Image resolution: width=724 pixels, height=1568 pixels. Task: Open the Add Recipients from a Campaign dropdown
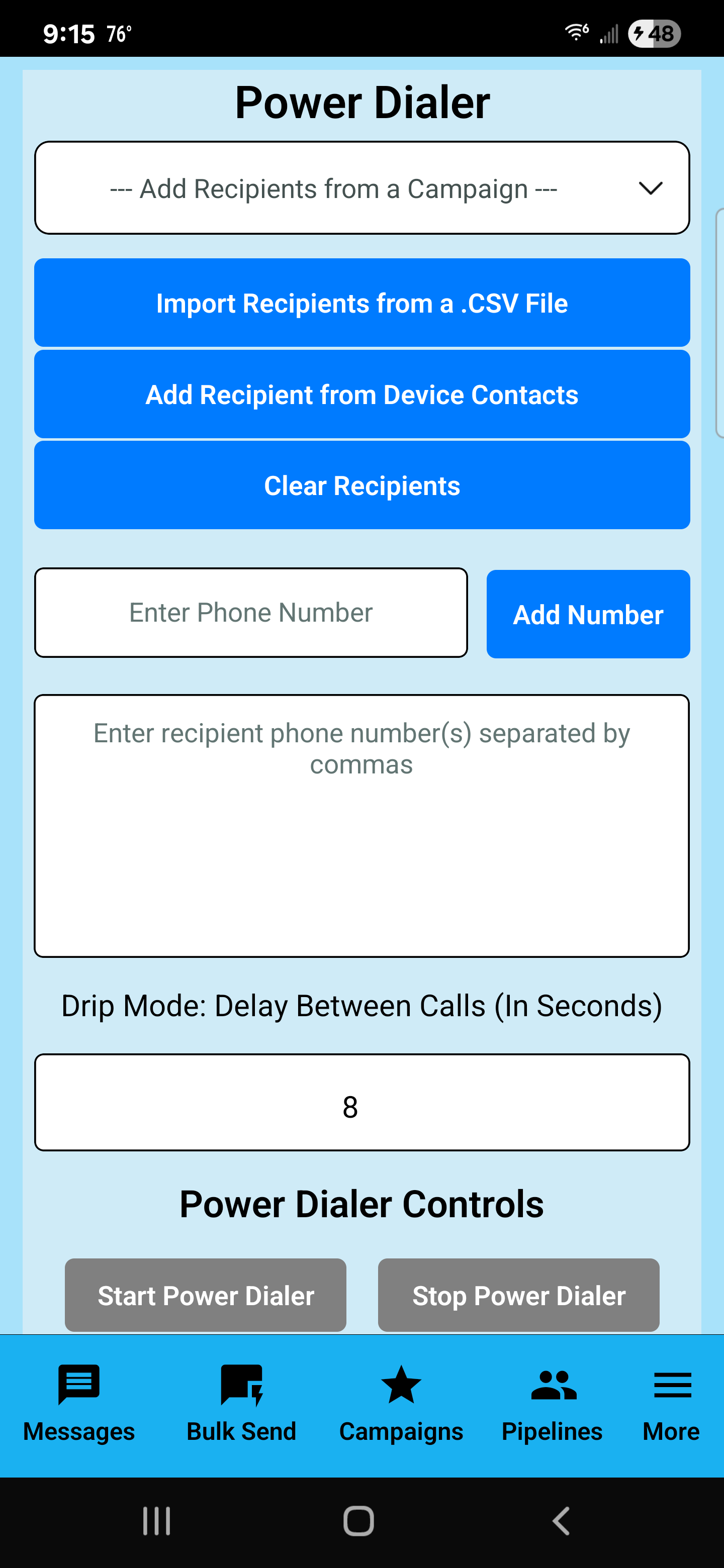point(361,187)
